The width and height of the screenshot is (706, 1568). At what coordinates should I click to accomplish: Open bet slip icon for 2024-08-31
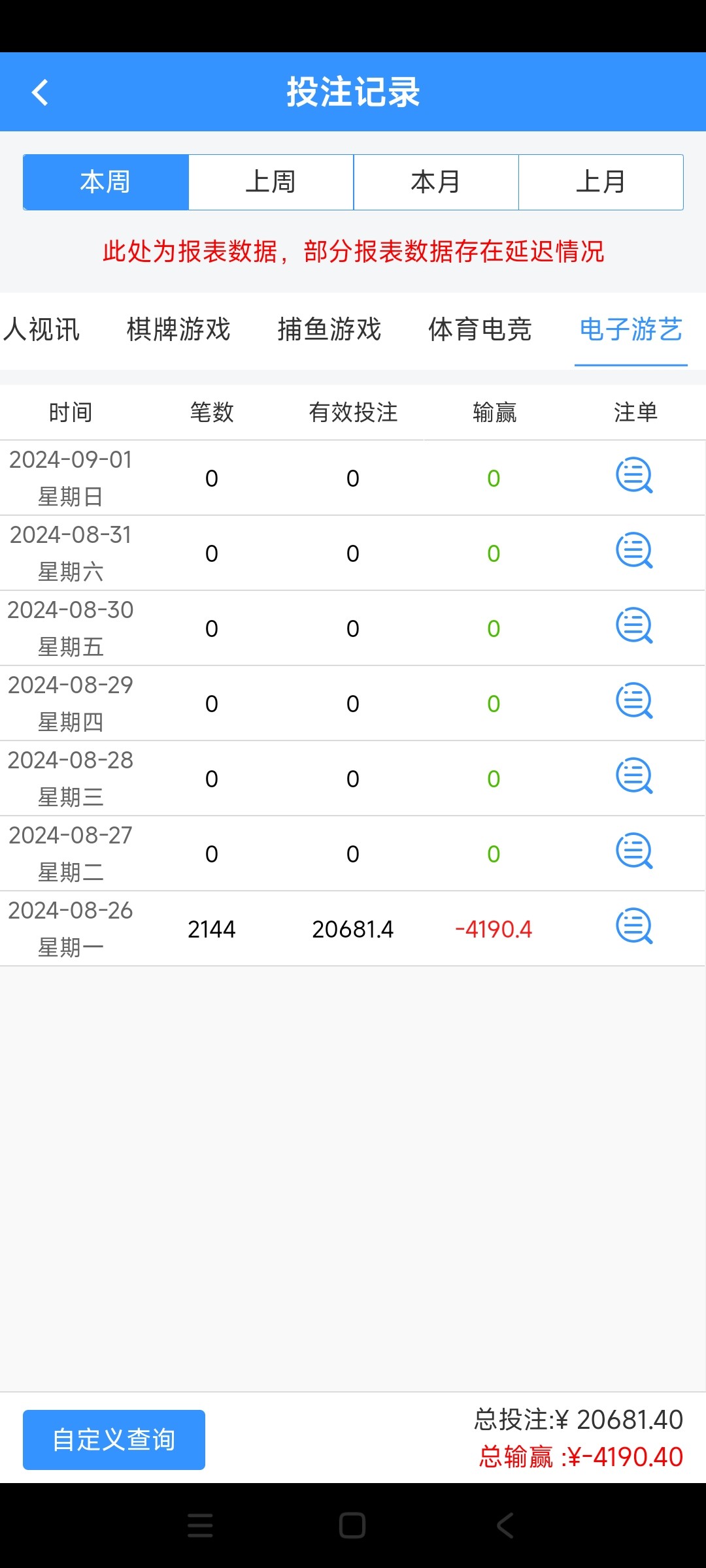(634, 551)
